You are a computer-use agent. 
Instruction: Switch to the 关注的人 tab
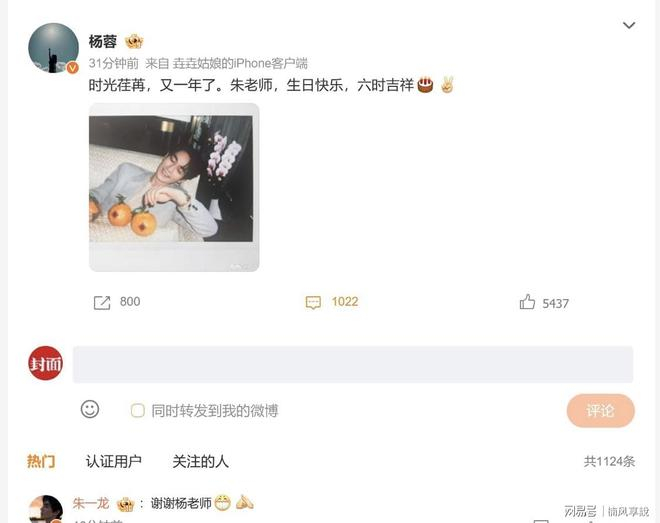tap(200, 461)
